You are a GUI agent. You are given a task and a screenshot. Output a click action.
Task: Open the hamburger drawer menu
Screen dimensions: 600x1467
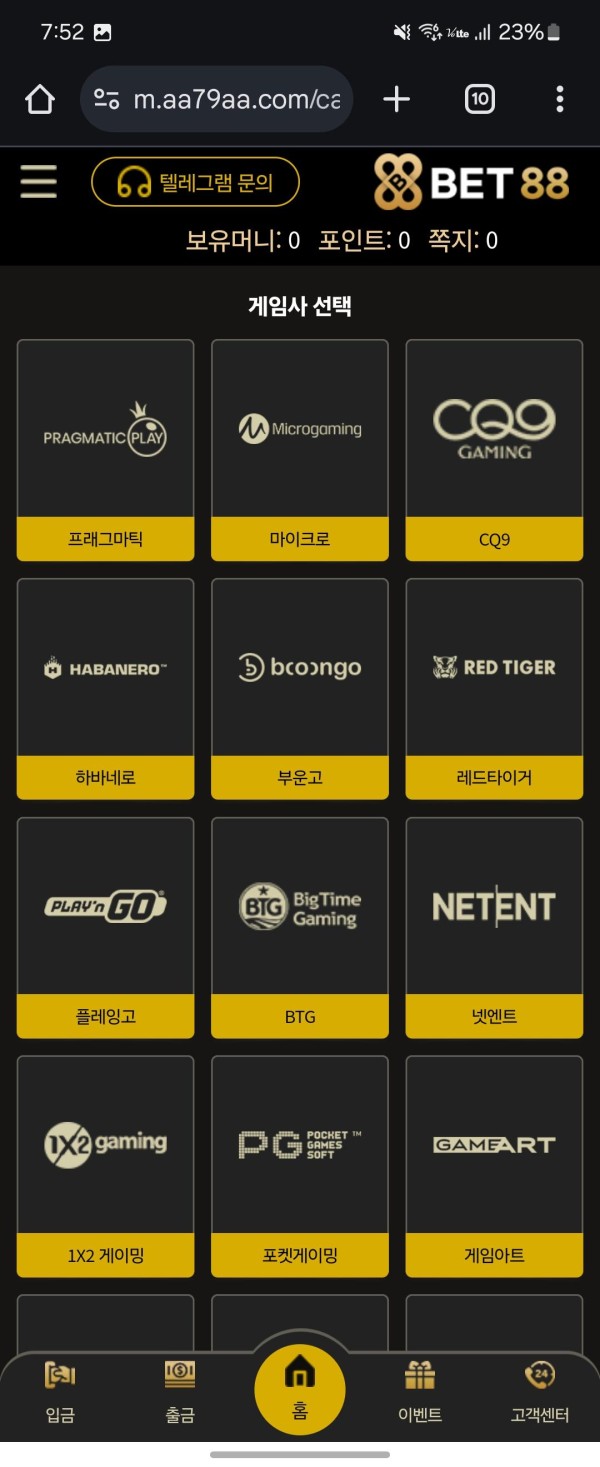(39, 182)
